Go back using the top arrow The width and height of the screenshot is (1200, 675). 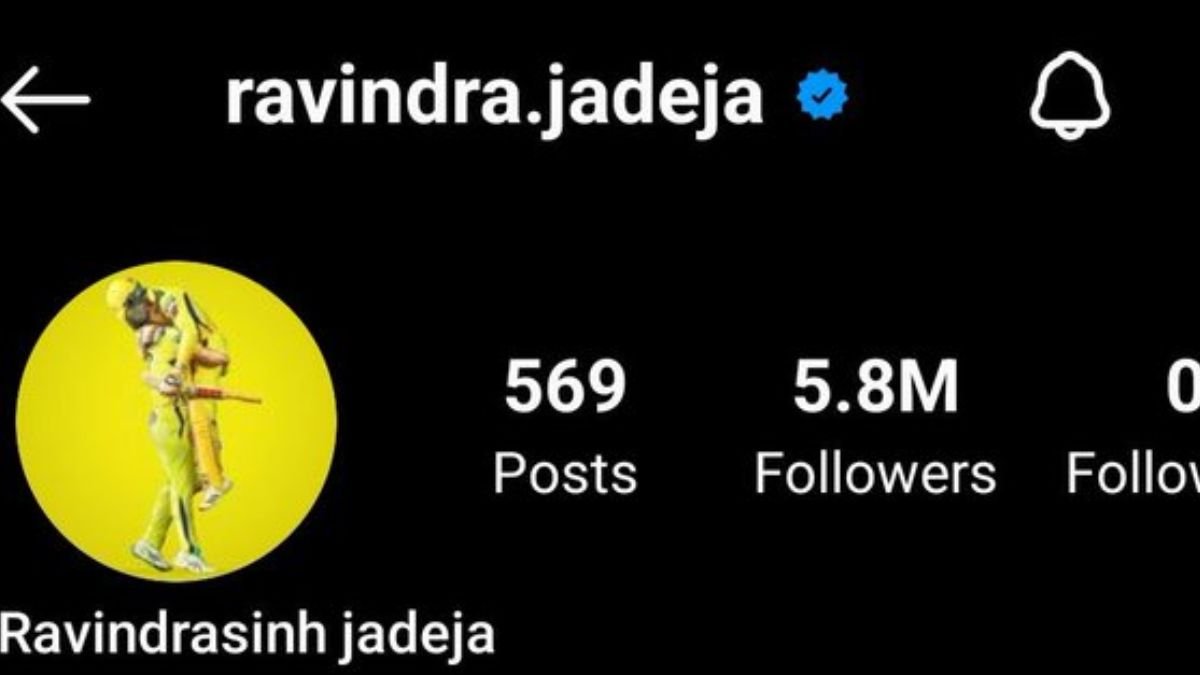click(x=45, y=100)
